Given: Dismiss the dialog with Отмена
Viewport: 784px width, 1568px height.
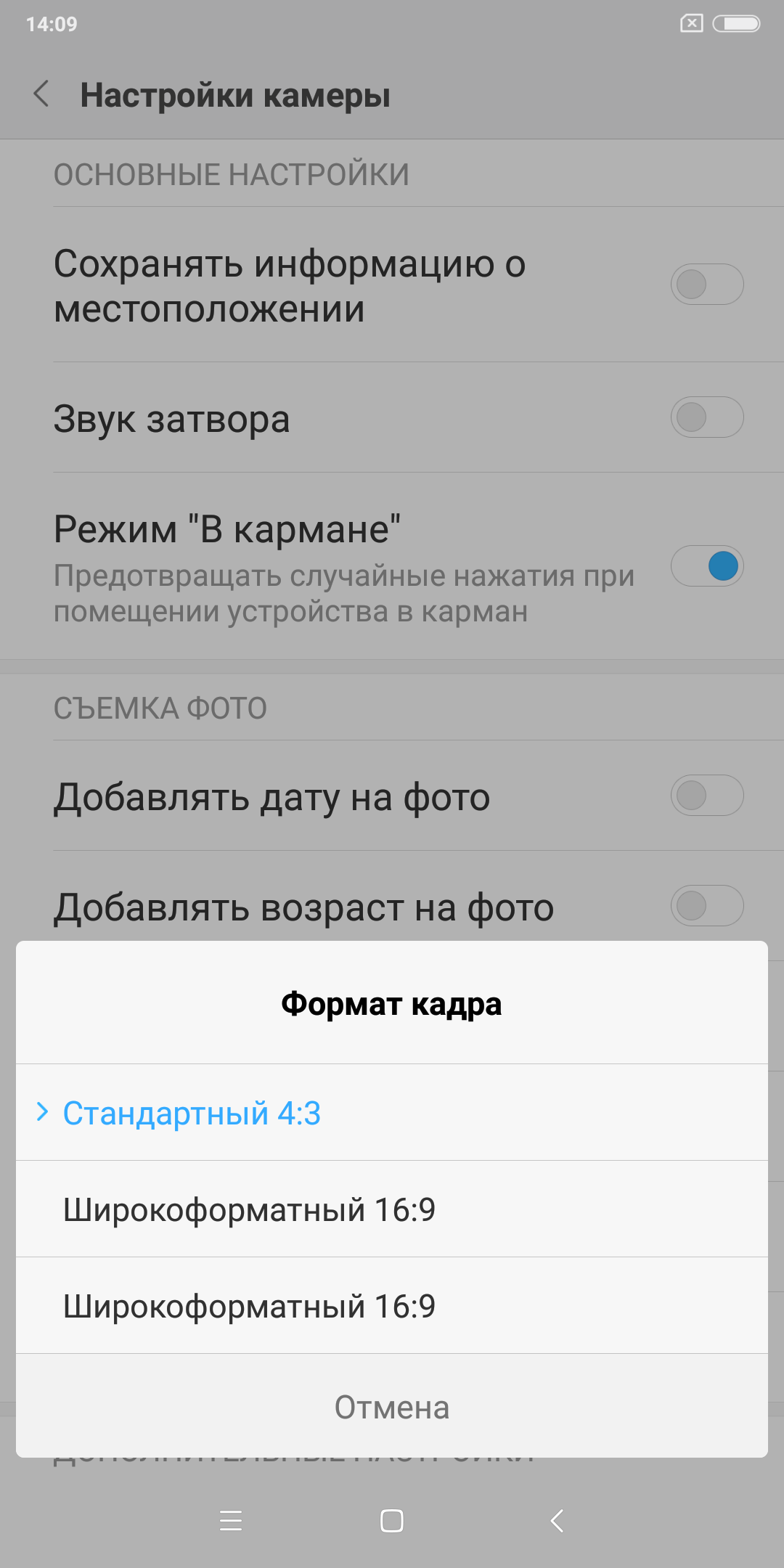Looking at the screenshot, I should [392, 1407].
